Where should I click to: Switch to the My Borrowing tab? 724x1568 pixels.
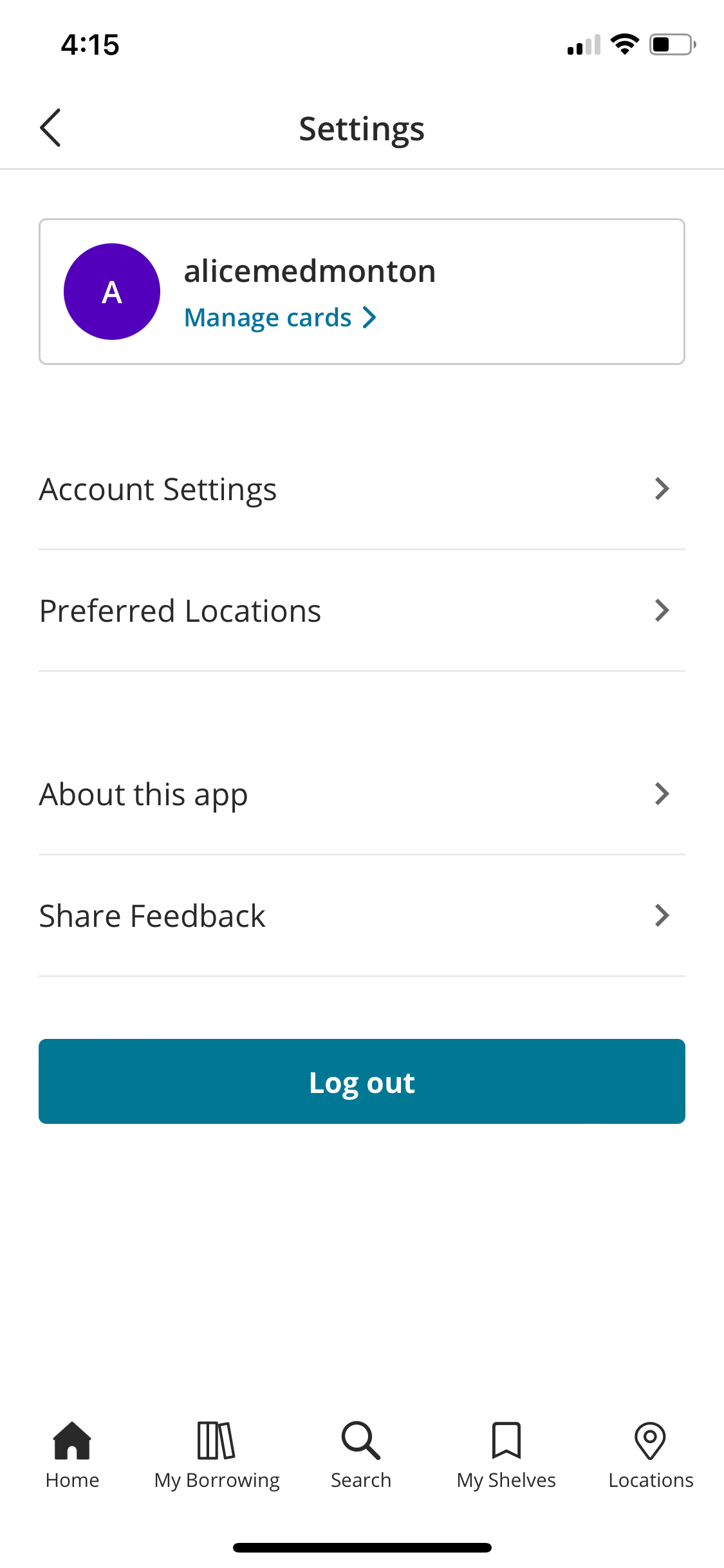click(217, 1455)
